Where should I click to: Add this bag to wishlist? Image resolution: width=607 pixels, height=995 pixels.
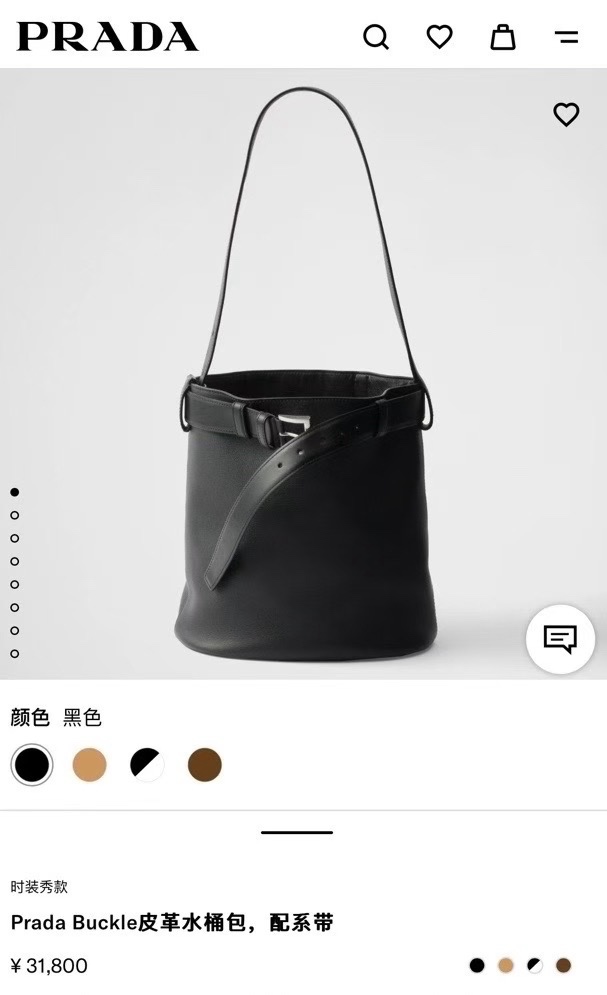[x=566, y=115]
